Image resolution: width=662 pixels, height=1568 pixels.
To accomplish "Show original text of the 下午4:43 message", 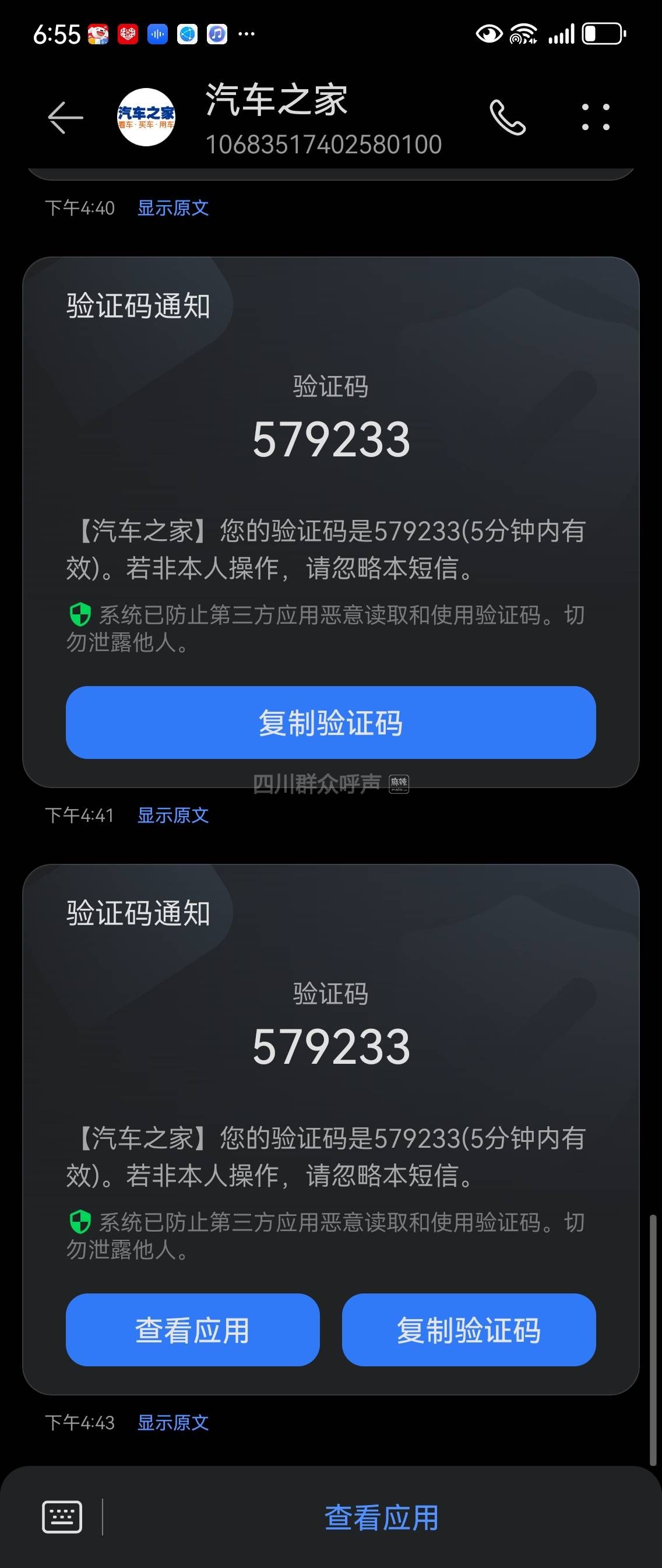I will coord(173,1422).
